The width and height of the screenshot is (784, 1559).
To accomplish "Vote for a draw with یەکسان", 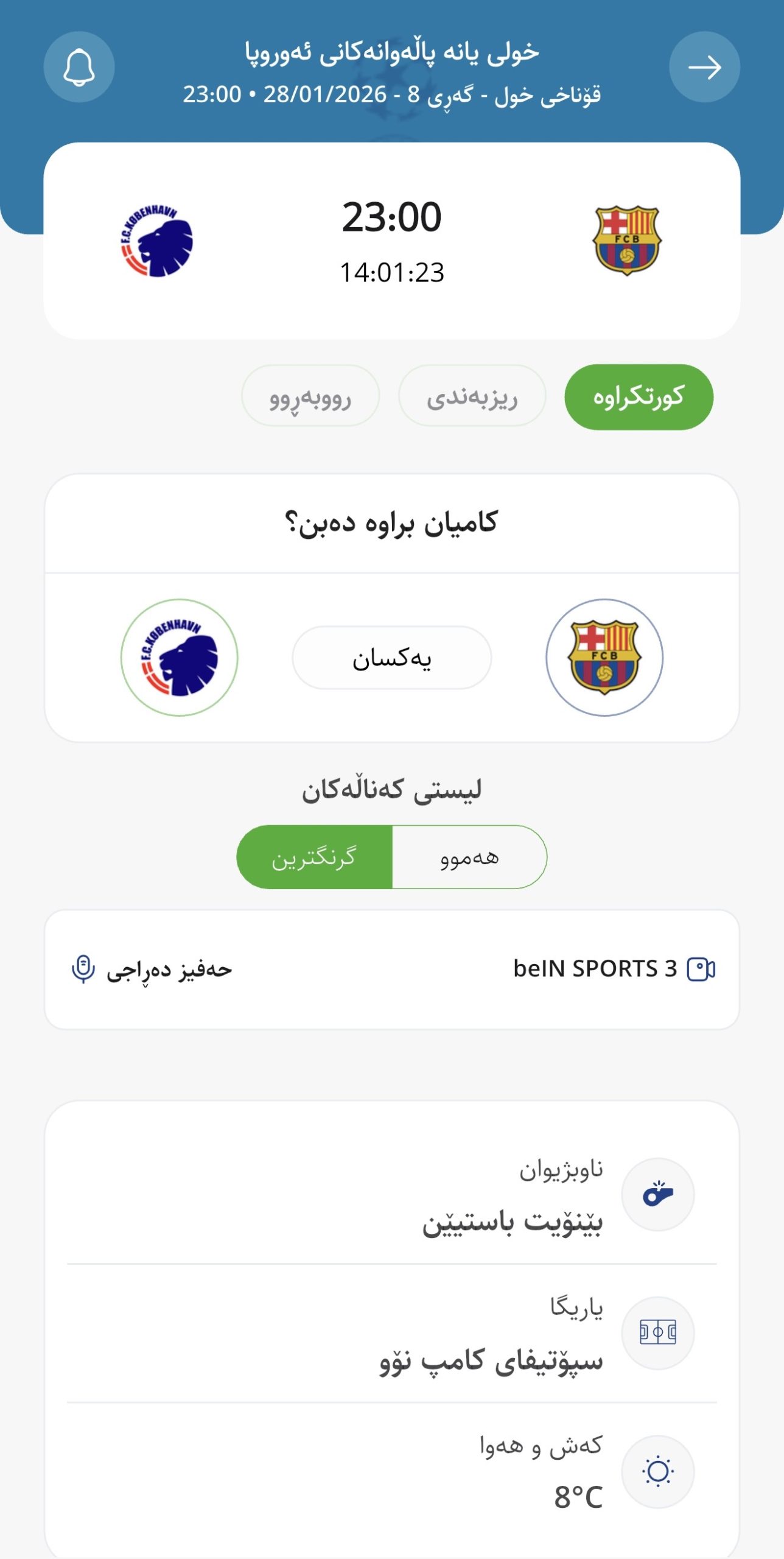I will pyautogui.click(x=391, y=658).
